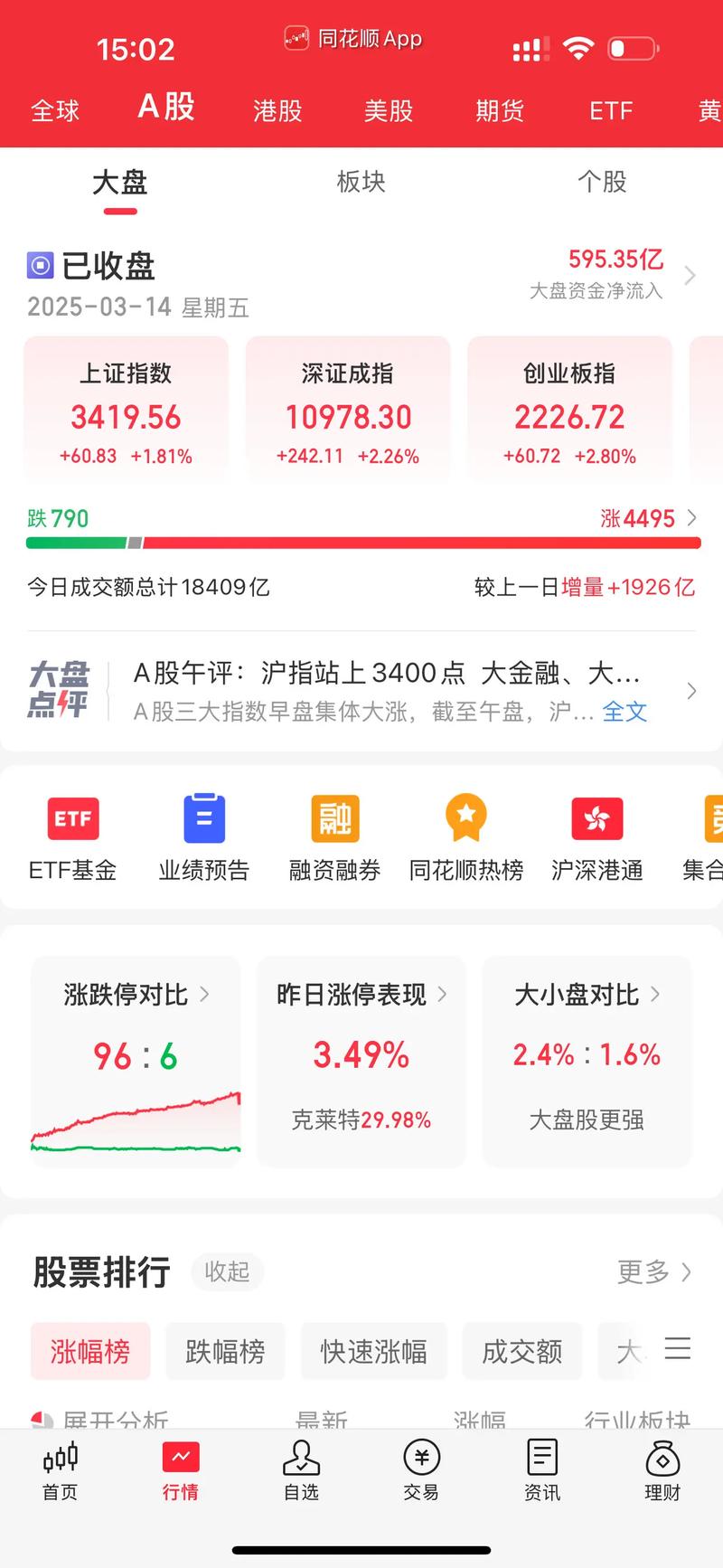Open the ETF基金 icon

pos(72,818)
